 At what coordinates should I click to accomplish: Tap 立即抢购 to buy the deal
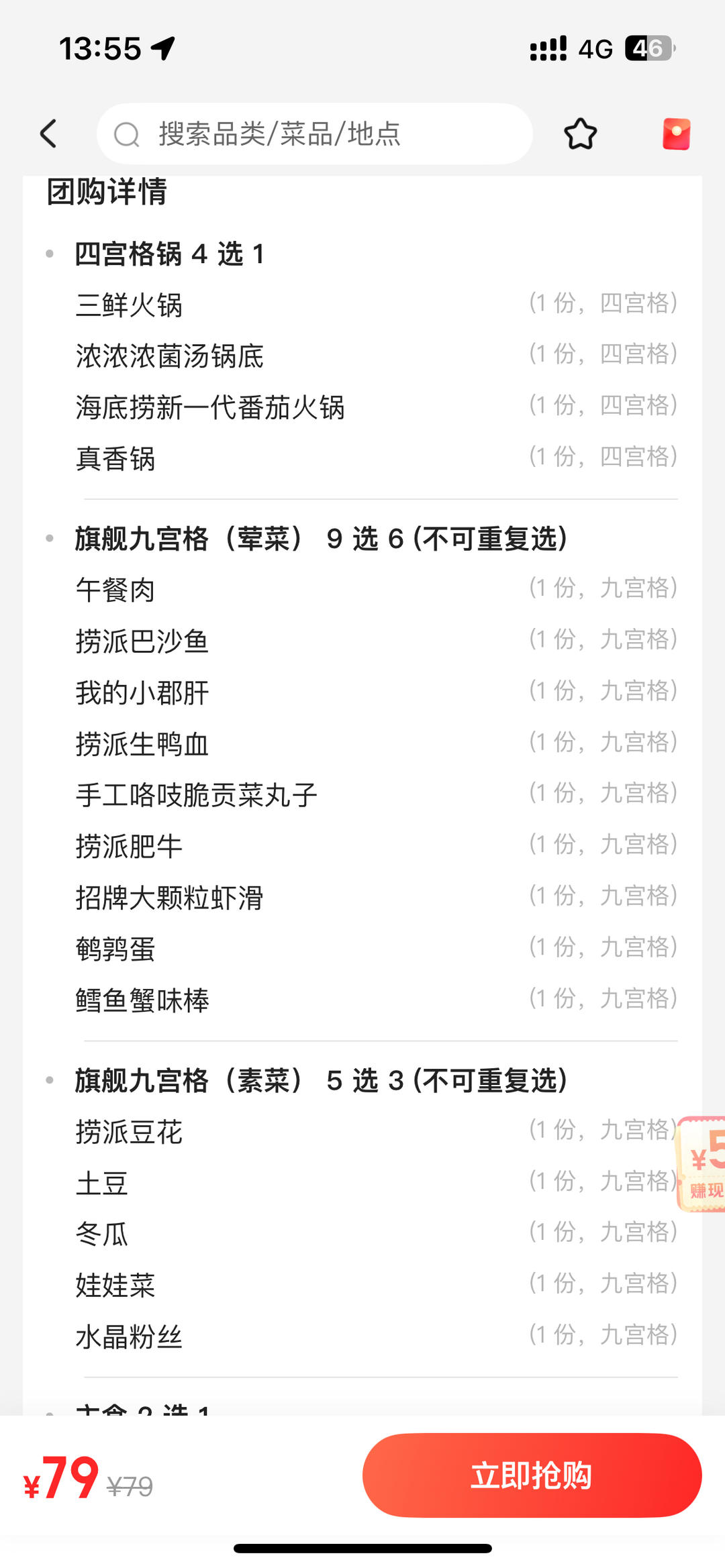[532, 1475]
